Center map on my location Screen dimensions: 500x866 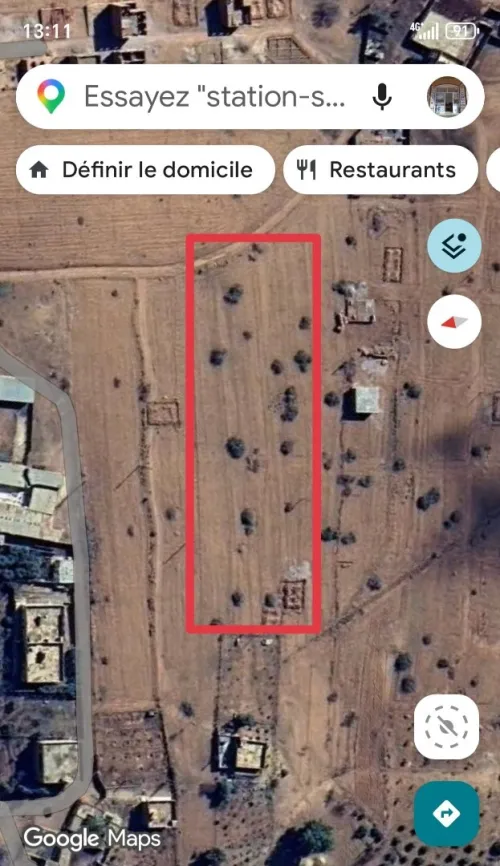[446, 727]
